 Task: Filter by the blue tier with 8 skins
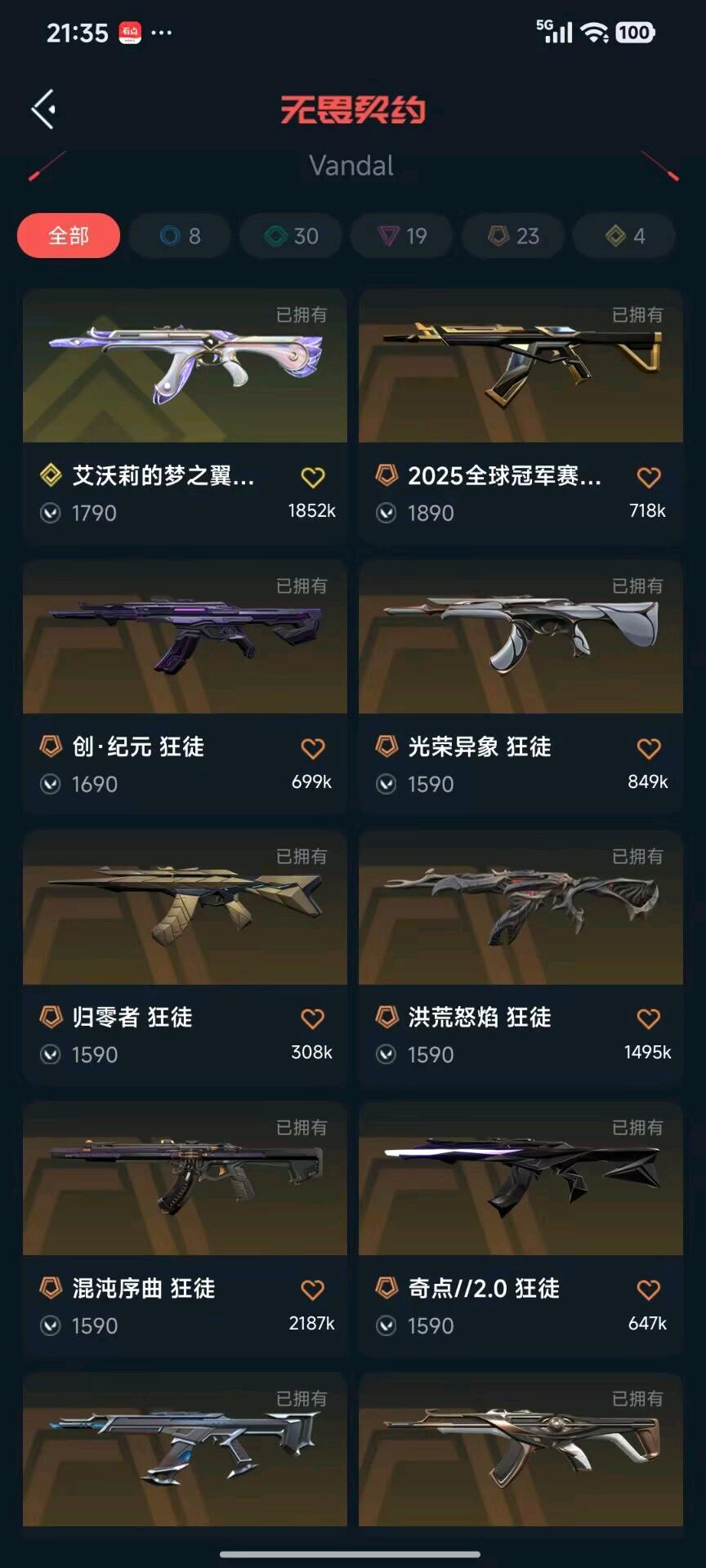pyautogui.click(x=181, y=236)
